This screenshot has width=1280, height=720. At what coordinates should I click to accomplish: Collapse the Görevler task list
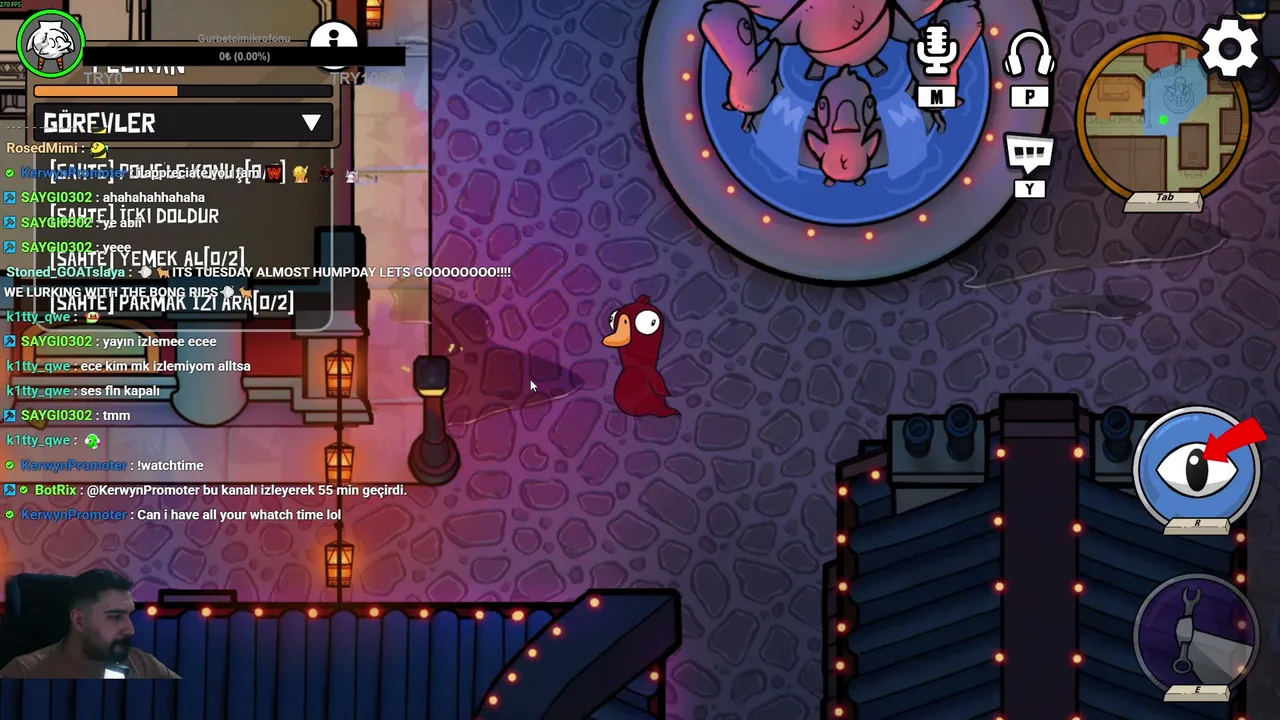coord(311,123)
